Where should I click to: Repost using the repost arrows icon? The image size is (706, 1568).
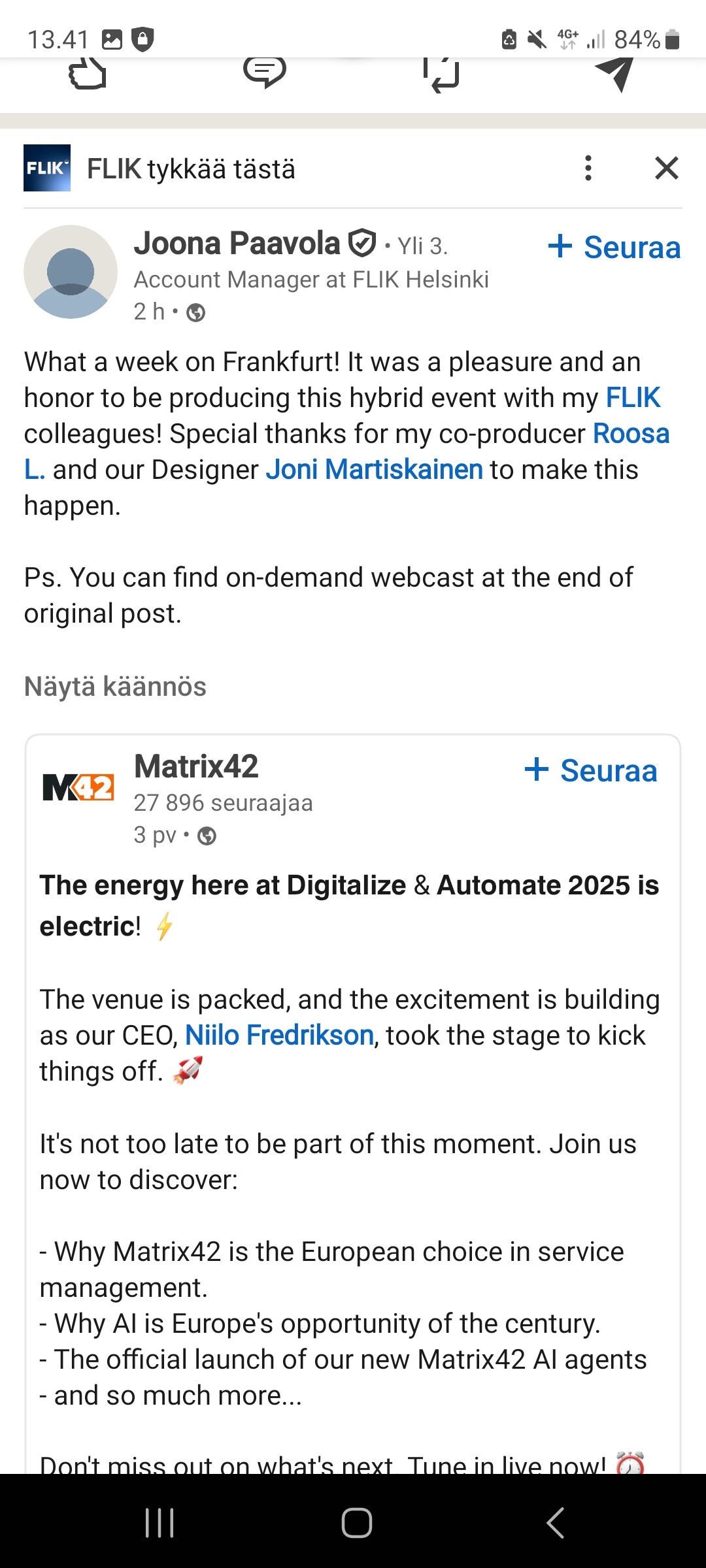click(441, 74)
